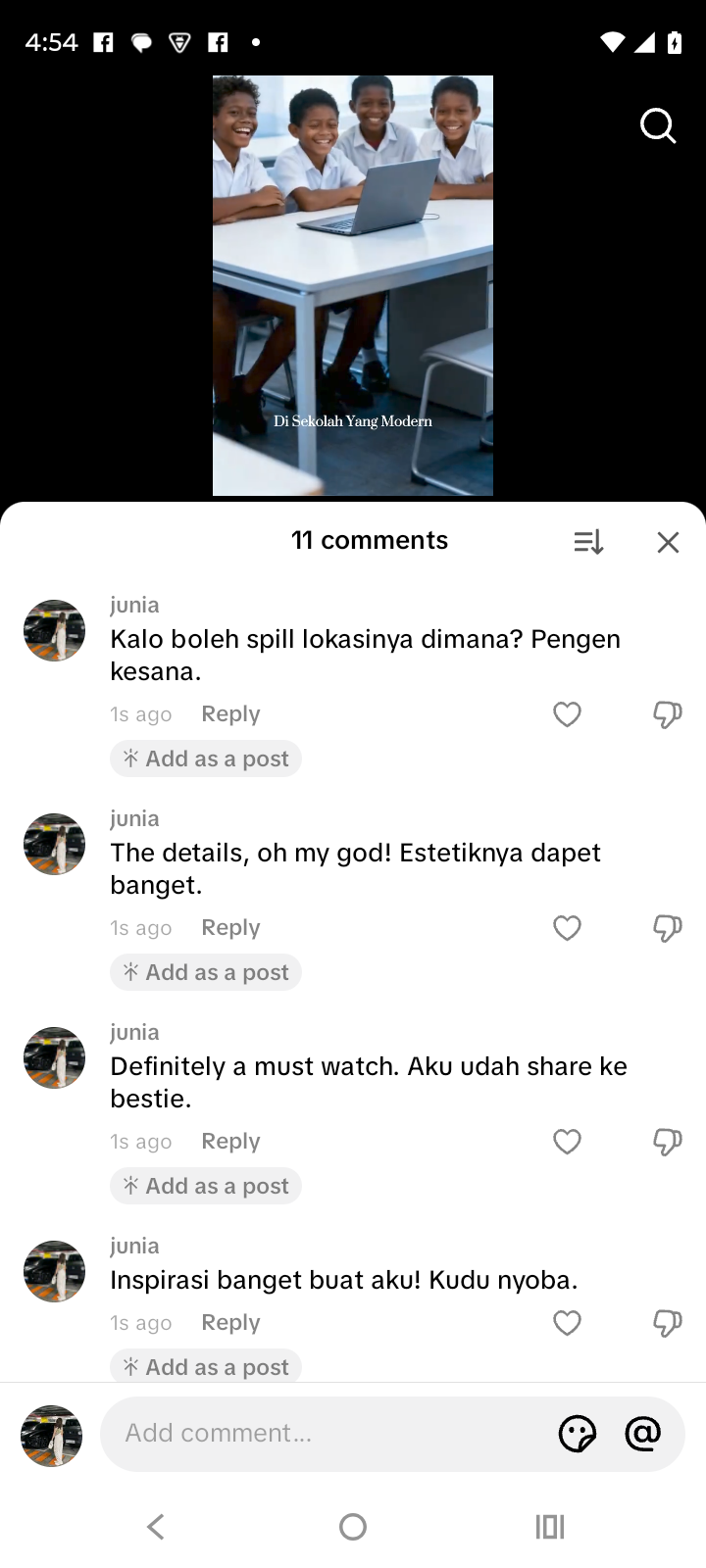Return to the video above the comments
Viewport: 706px width, 1568px height.
coord(353,284)
